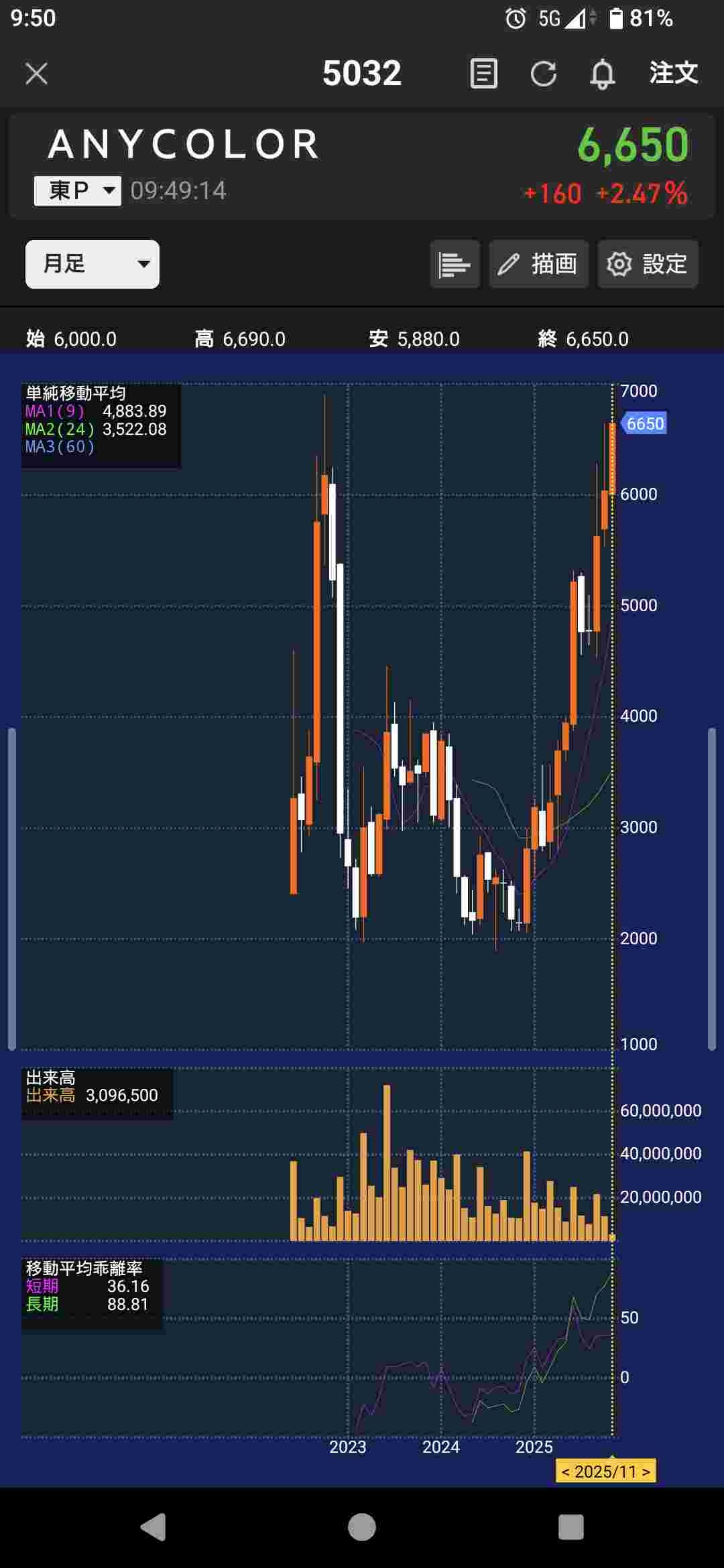
Task: Go to the previous month arrow
Action: pyautogui.click(x=565, y=1472)
